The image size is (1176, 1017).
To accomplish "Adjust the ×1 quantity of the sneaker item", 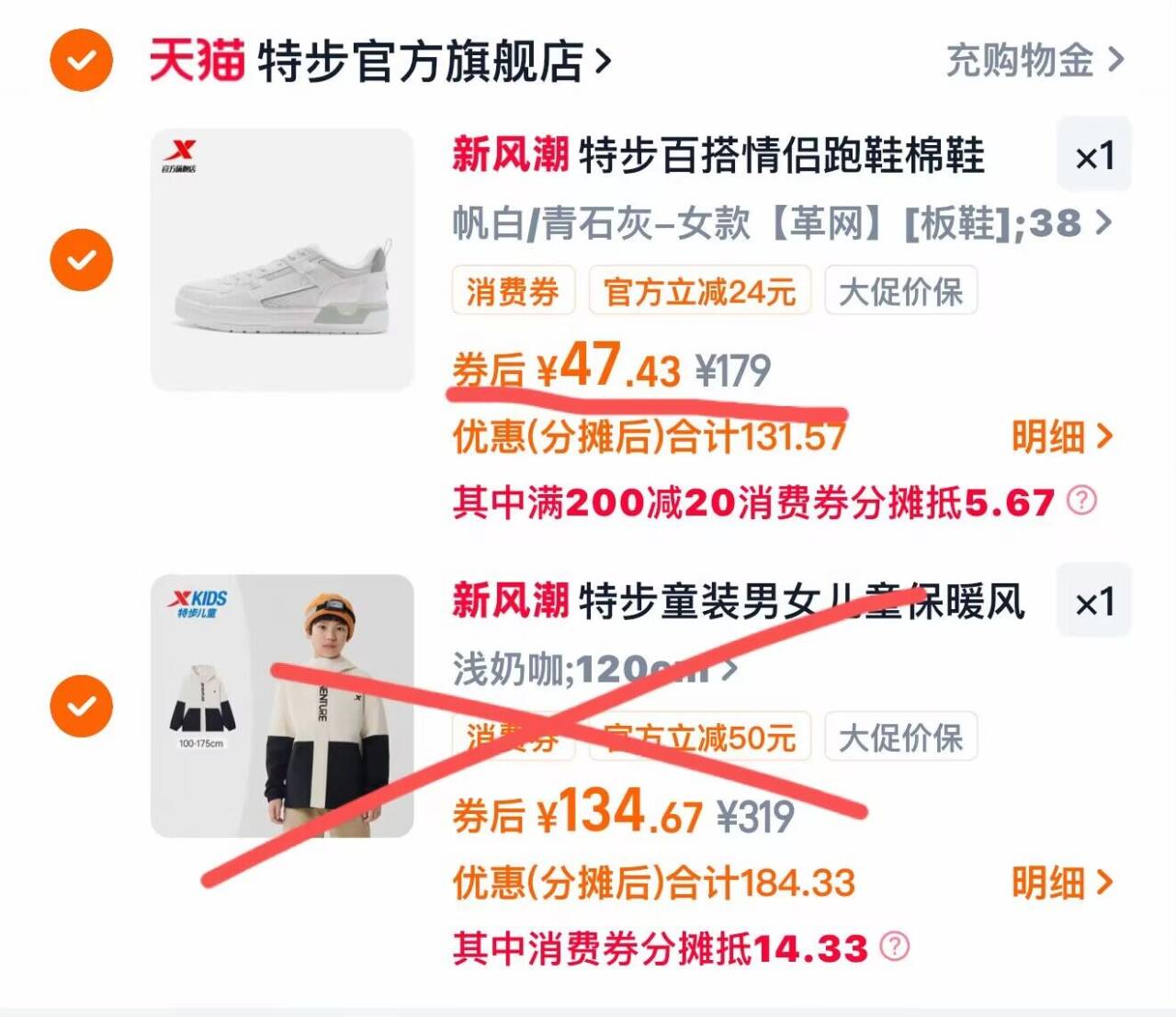I will (1094, 155).
